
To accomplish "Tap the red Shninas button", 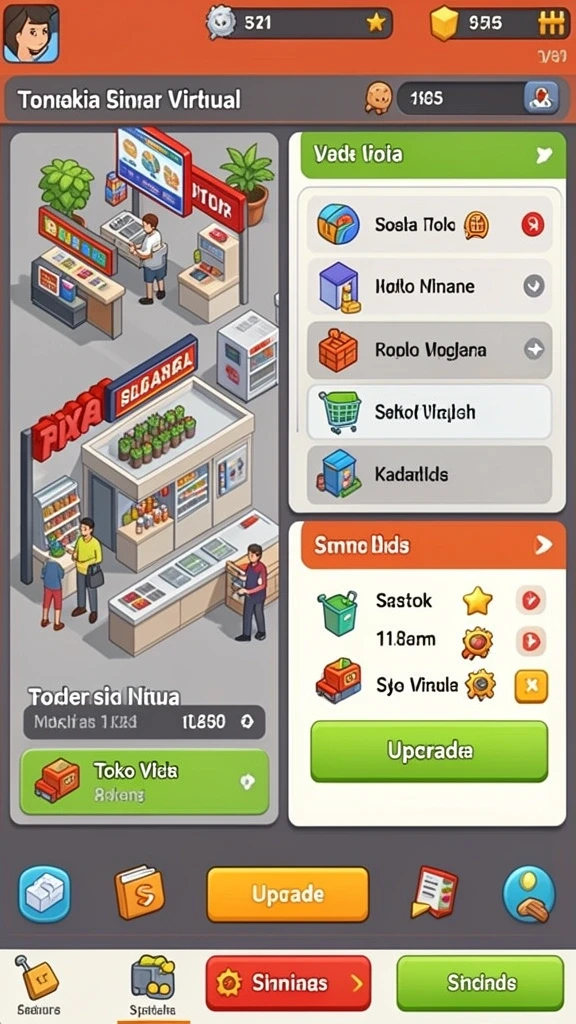I will [288, 983].
